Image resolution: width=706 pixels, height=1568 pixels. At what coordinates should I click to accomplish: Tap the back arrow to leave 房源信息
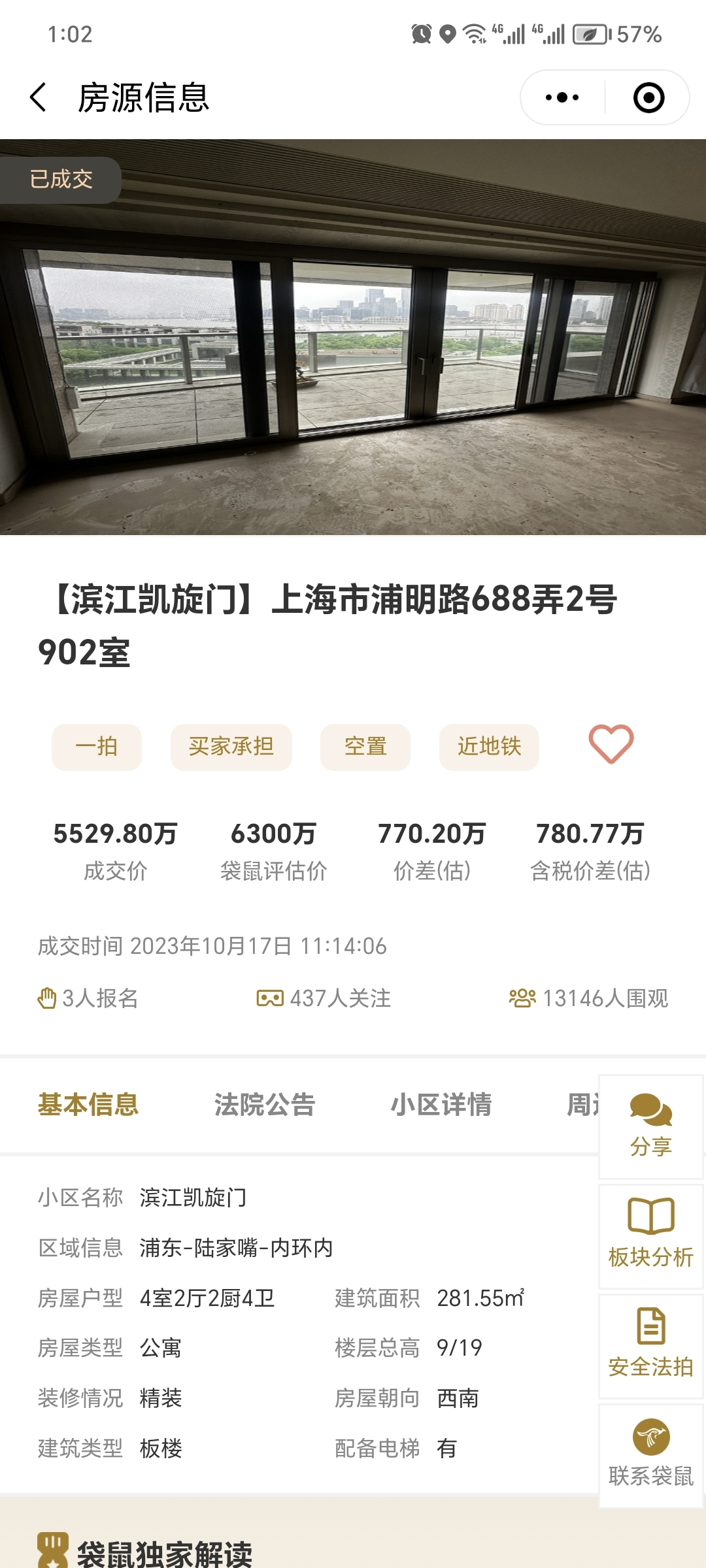pyautogui.click(x=39, y=97)
